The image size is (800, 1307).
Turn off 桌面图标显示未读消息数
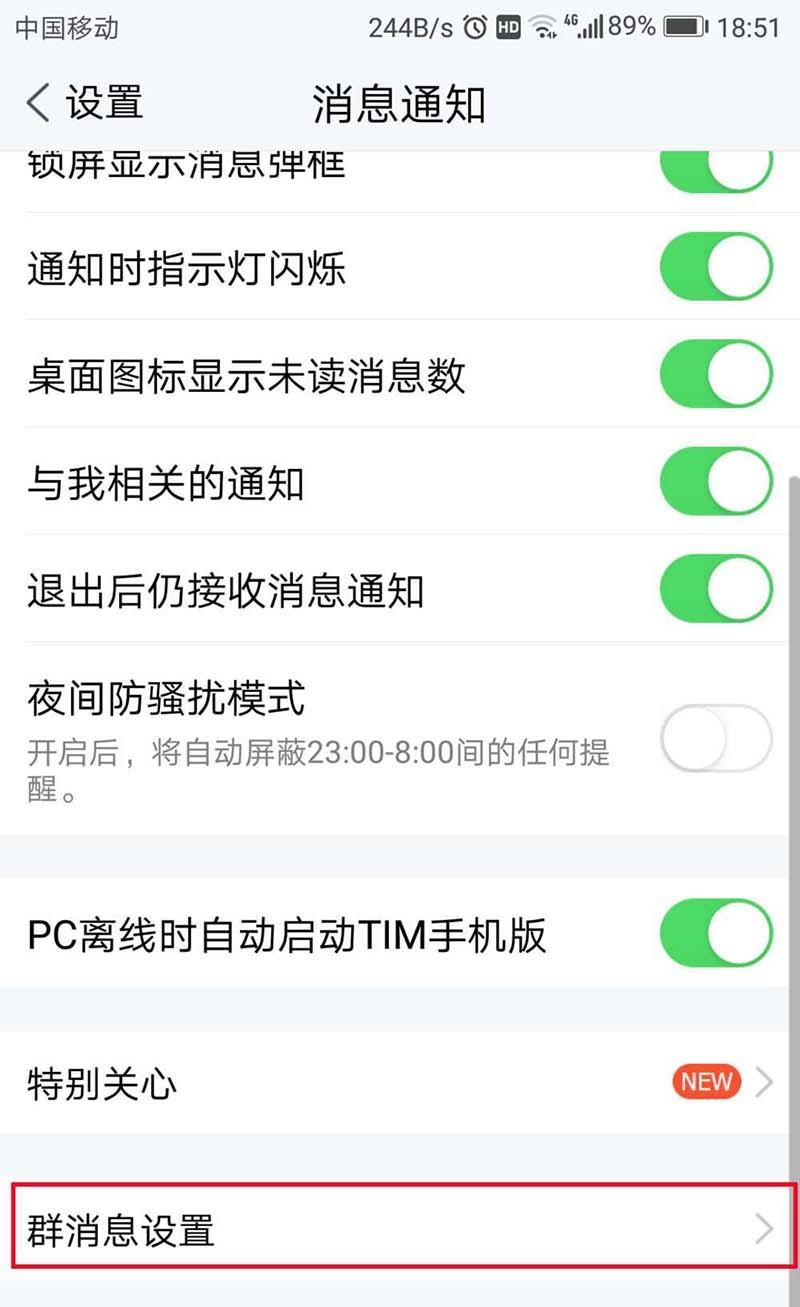715,375
